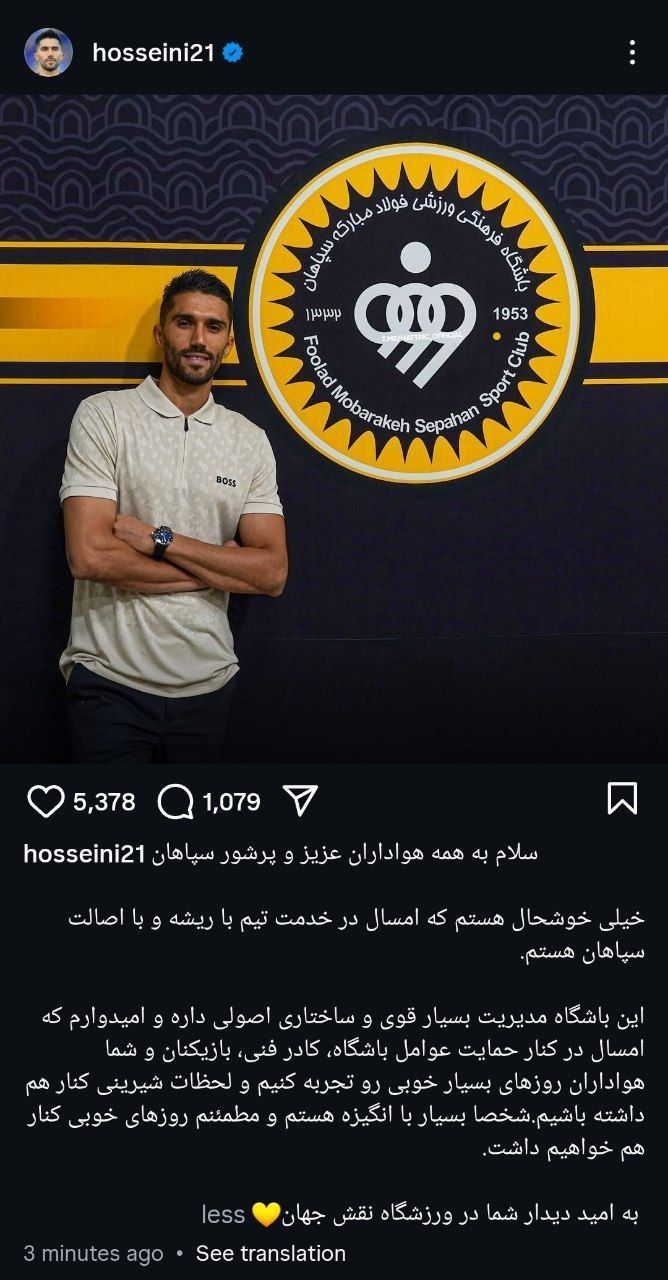Open the comments on this post
Screen dimensions: 668x1280
(176, 801)
